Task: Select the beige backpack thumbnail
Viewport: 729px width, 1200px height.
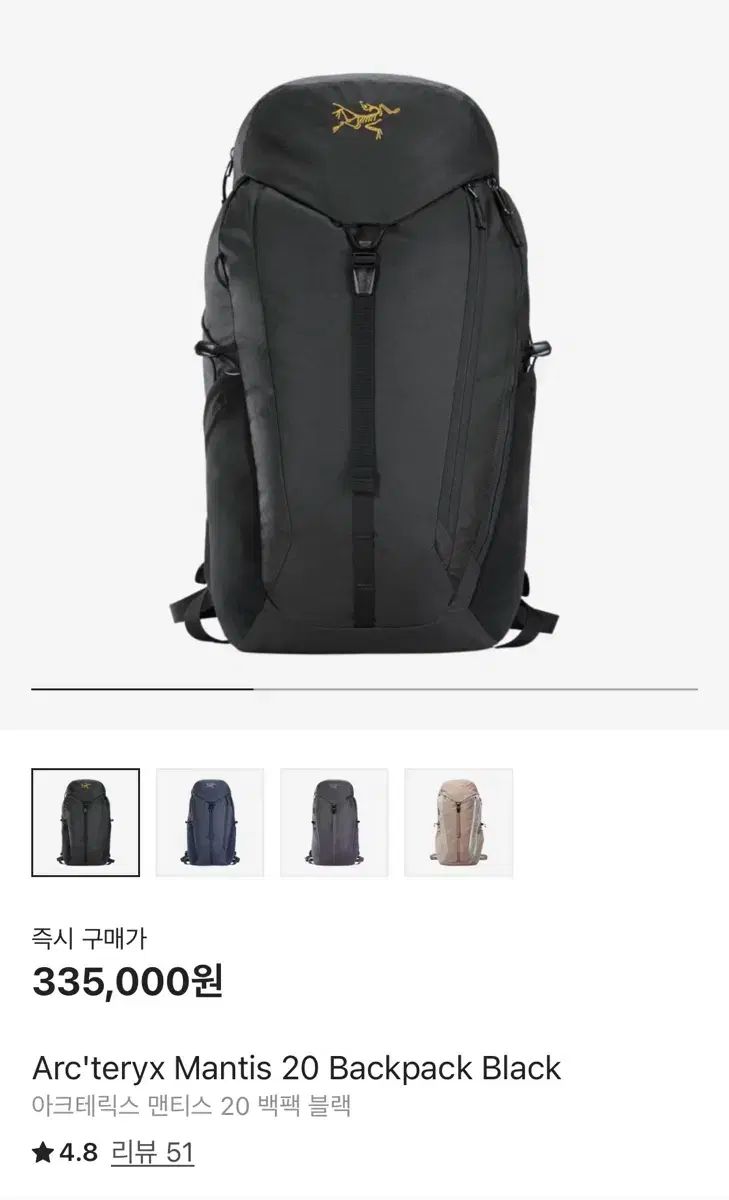Action: tap(458, 822)
